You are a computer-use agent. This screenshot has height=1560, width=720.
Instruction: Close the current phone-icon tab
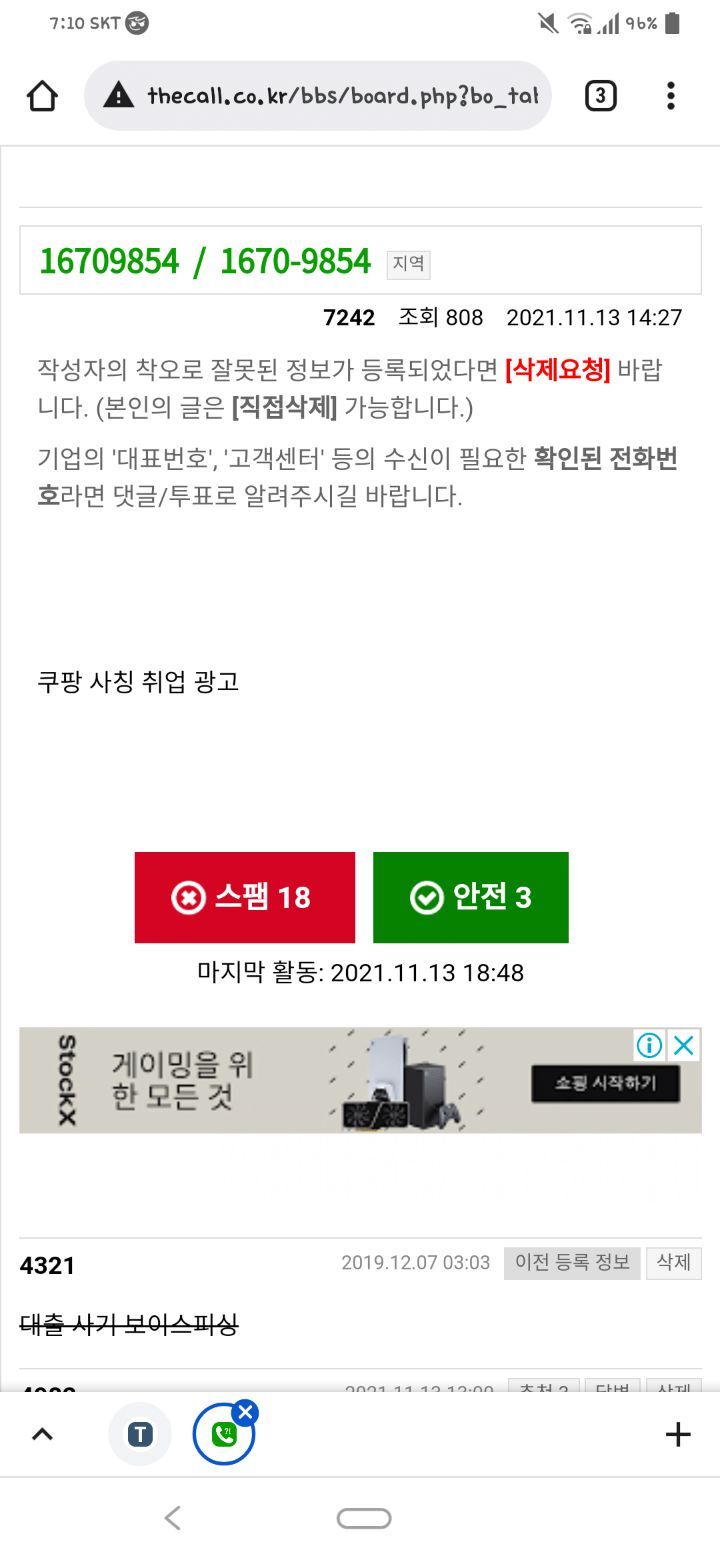246,1412
